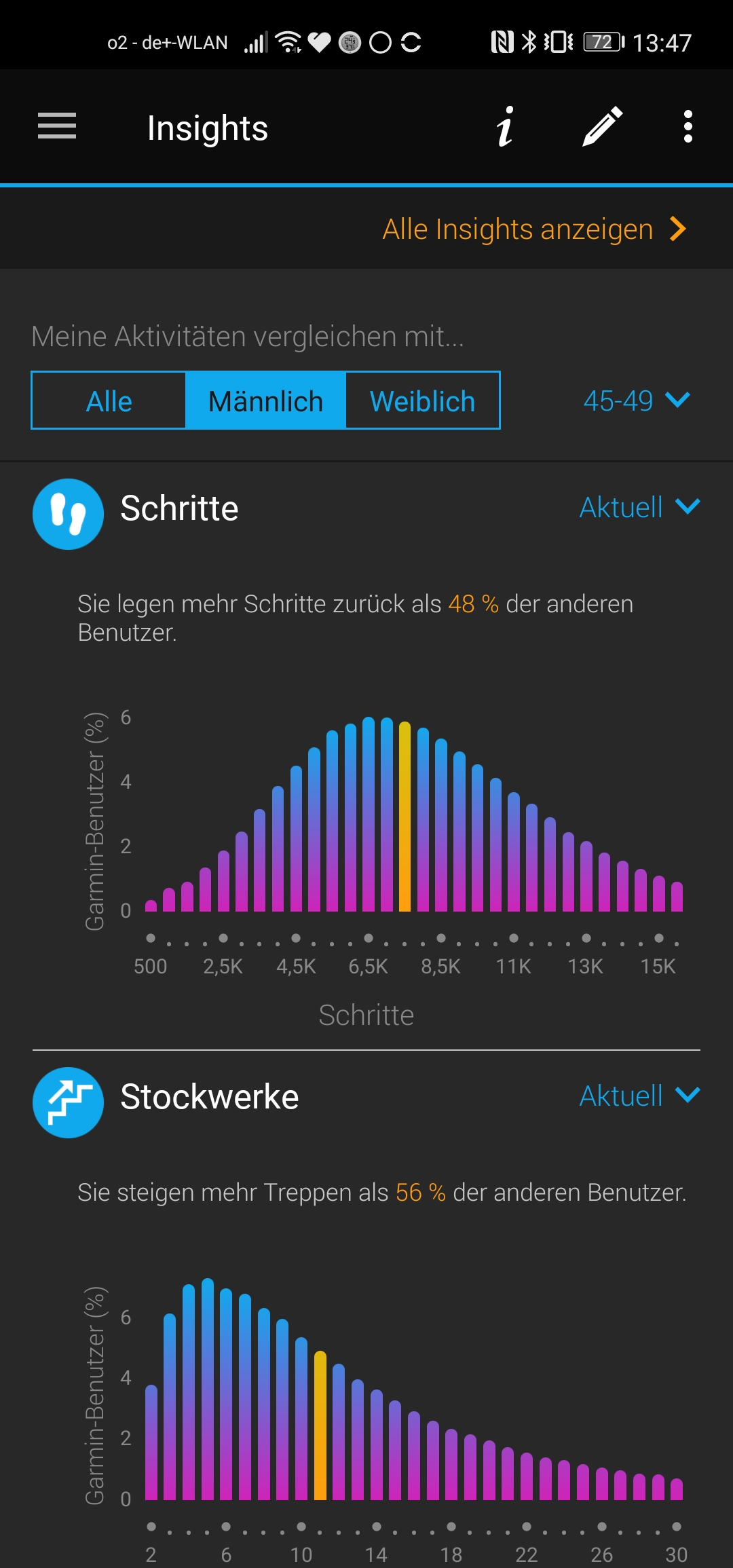Expand the 45-49 age group dropdown
Image resolution: width=733 pixels, height=1568 pixels.
(636, 400)
